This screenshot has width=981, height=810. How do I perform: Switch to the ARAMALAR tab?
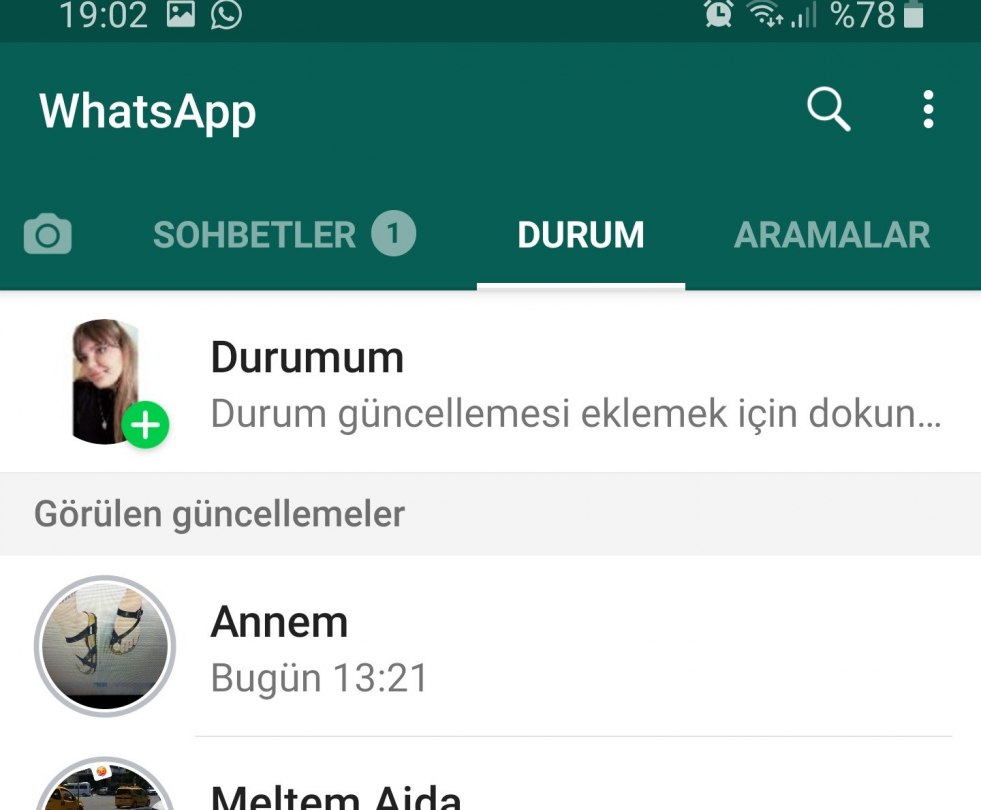[x=832, y=236]
